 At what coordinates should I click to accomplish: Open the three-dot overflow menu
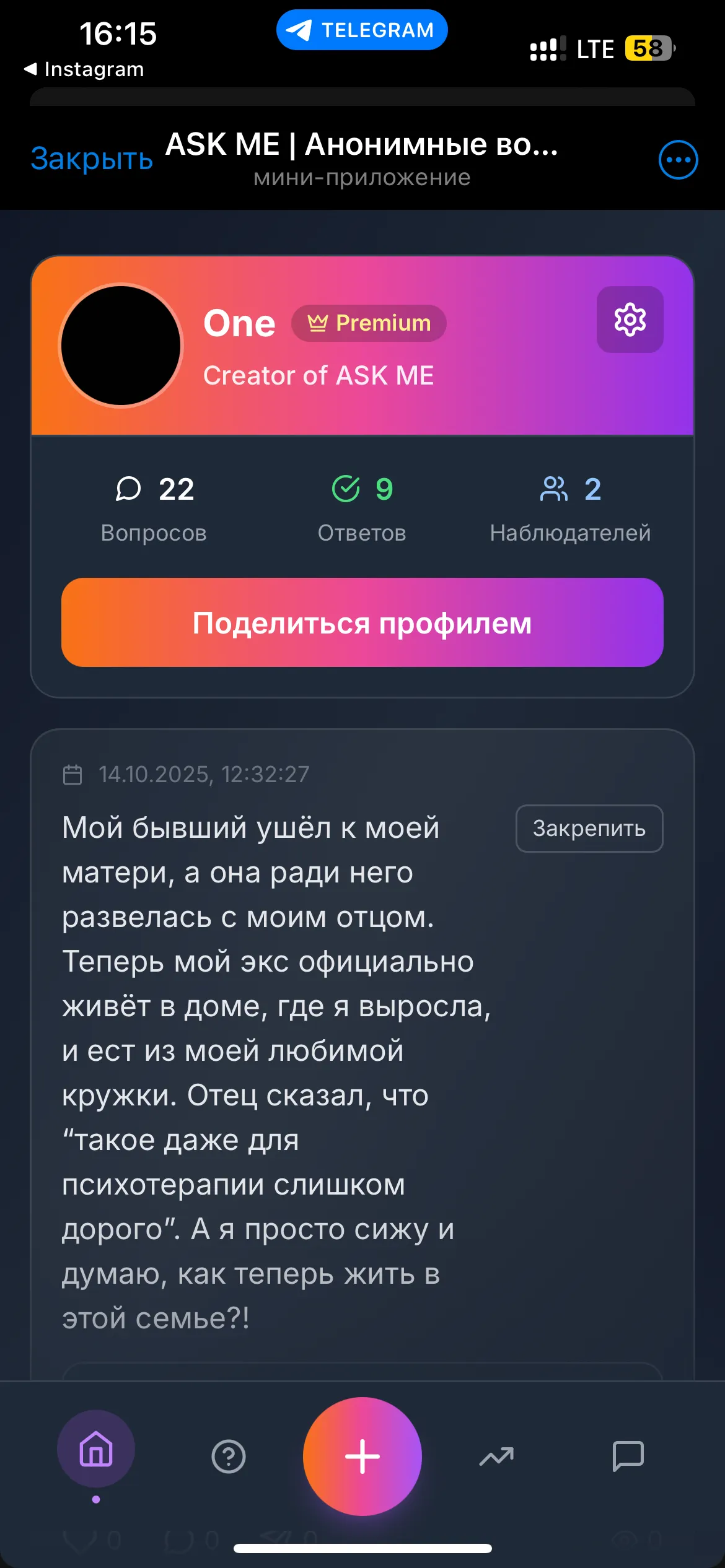pyautogui.click(x=678, y=160)
